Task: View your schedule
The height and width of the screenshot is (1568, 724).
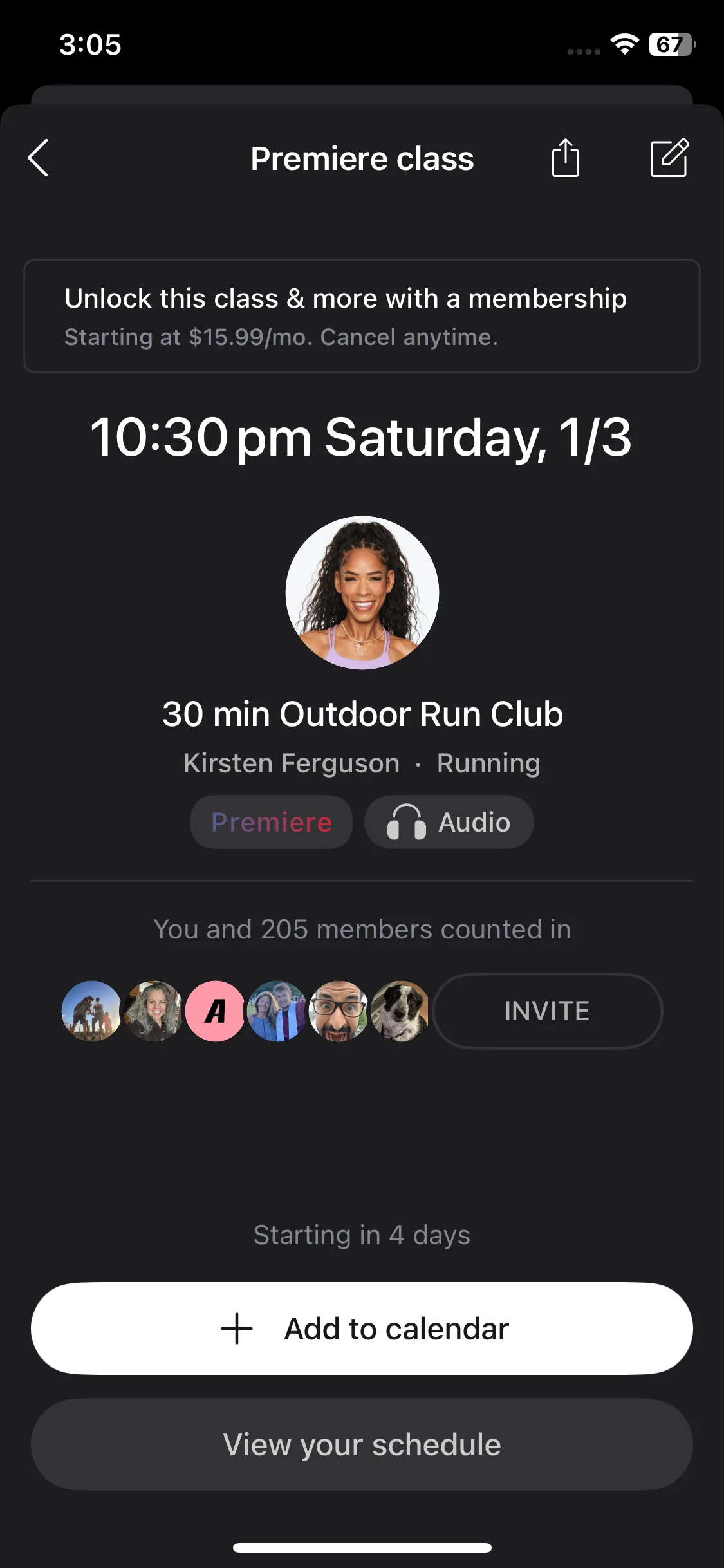Action: [362, 1444]
